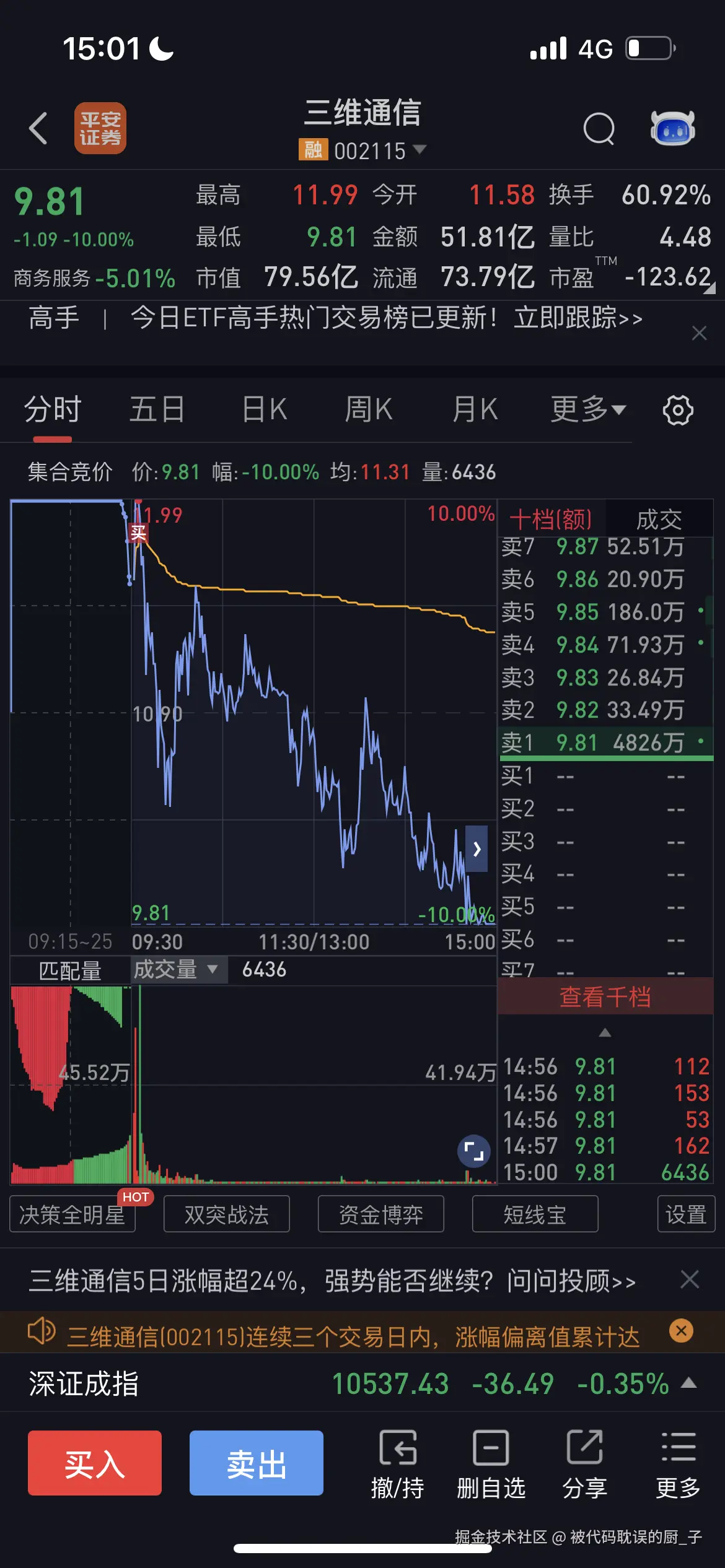Image resolution: width=725 pixels, height=1568 pixels.
Task: Share the stock via the 分享 icon
Action: coord(582,1463)
